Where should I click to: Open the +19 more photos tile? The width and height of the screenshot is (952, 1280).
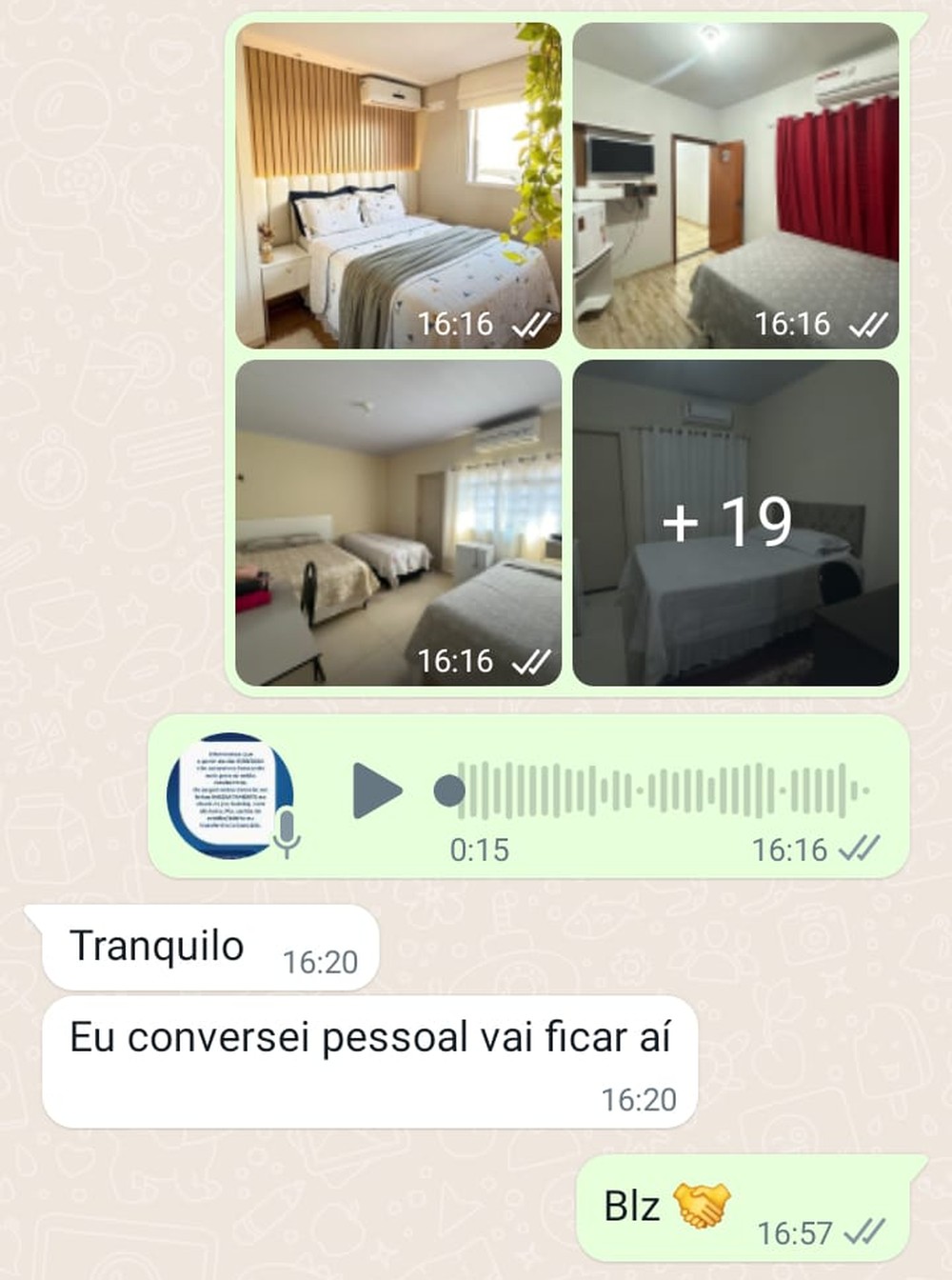tap(735, 523)
